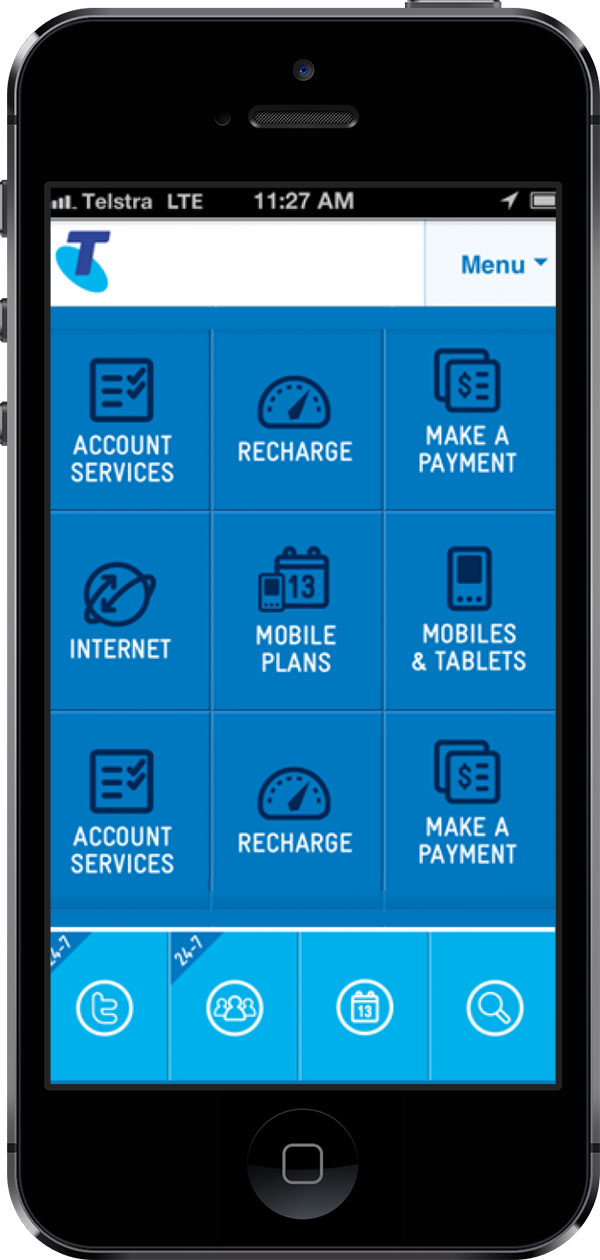Browse Mobiles & Tablets
This screenshot has height=1260, width=600.
point(469,612)
